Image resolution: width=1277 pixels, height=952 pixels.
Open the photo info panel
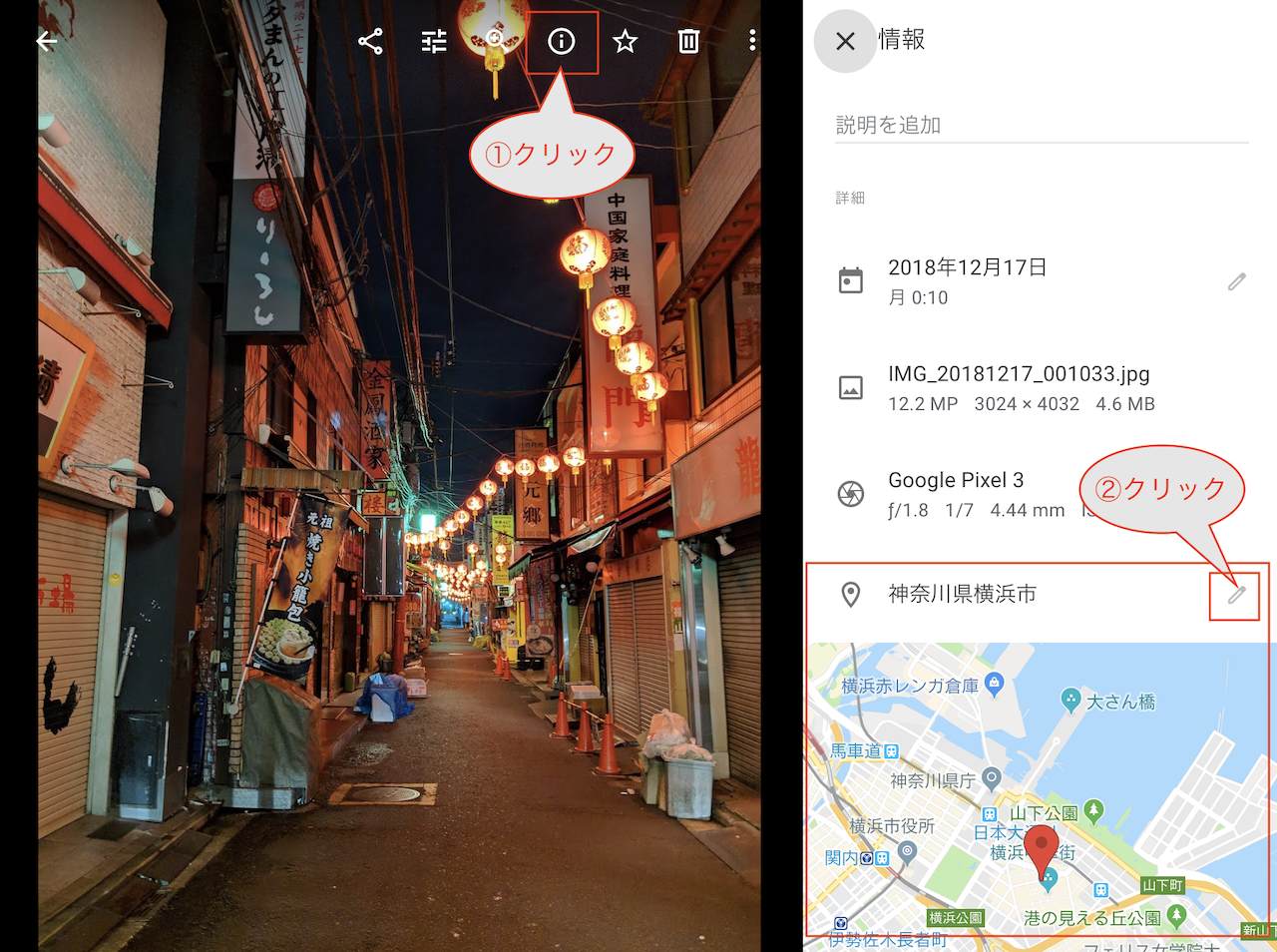pyautogui.click(x=562, y=41)
